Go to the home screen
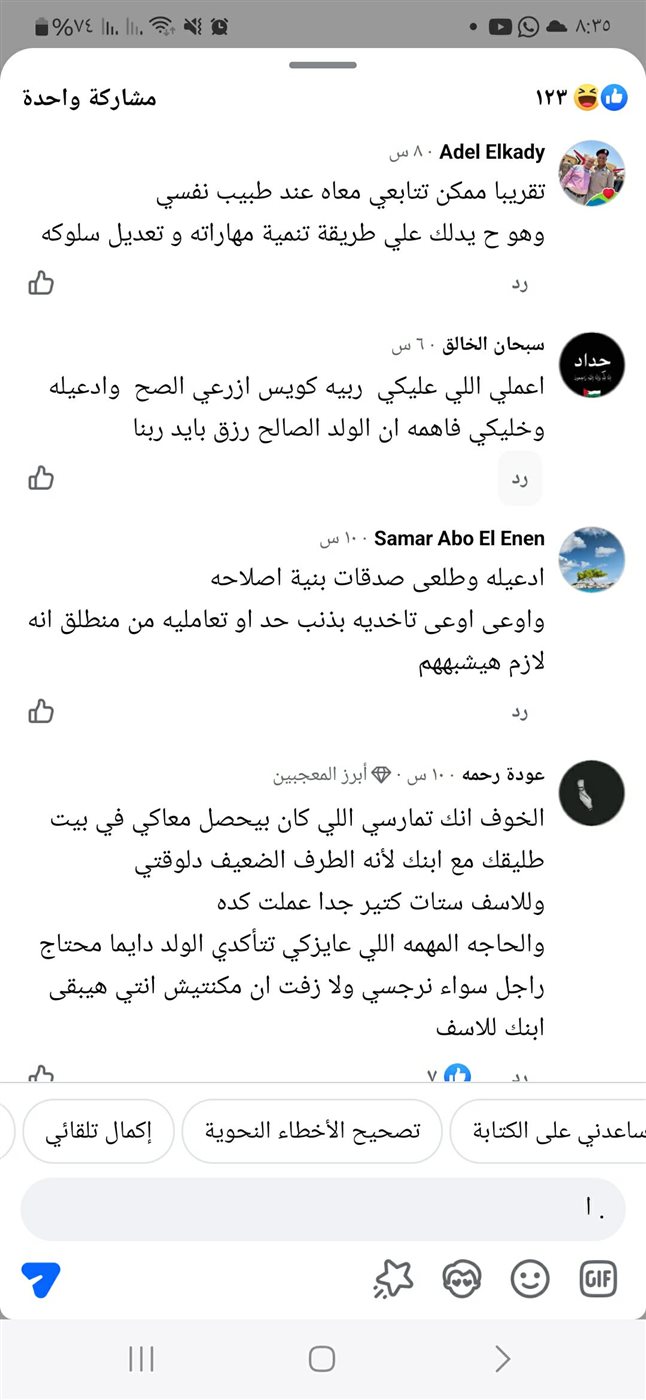 tap(322, 1358)
